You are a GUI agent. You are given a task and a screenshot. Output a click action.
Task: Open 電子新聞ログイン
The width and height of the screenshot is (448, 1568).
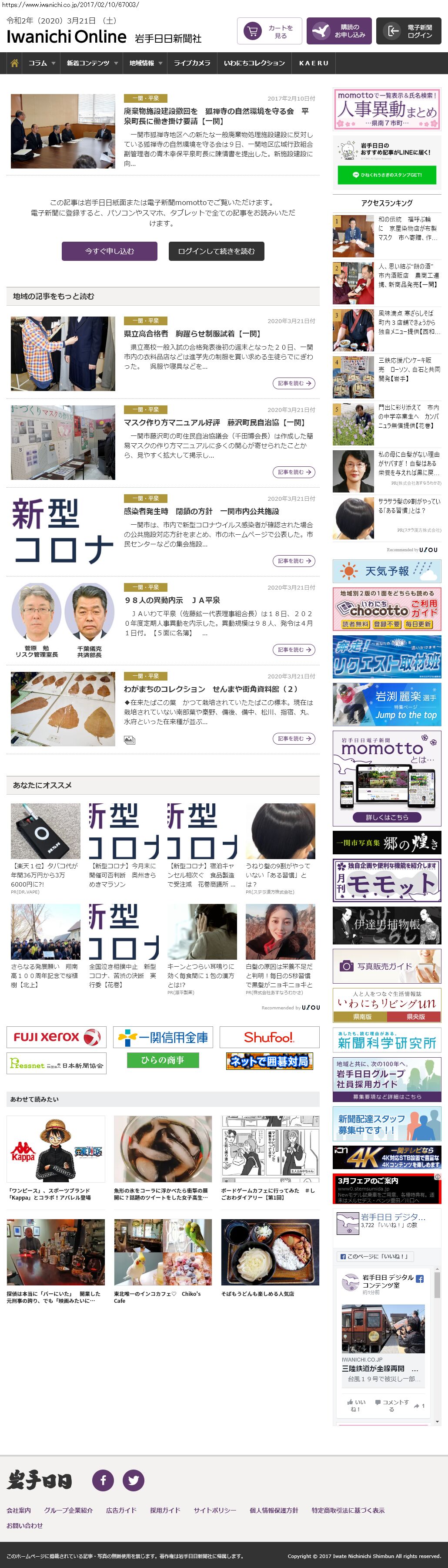click(x=408, y=31)
